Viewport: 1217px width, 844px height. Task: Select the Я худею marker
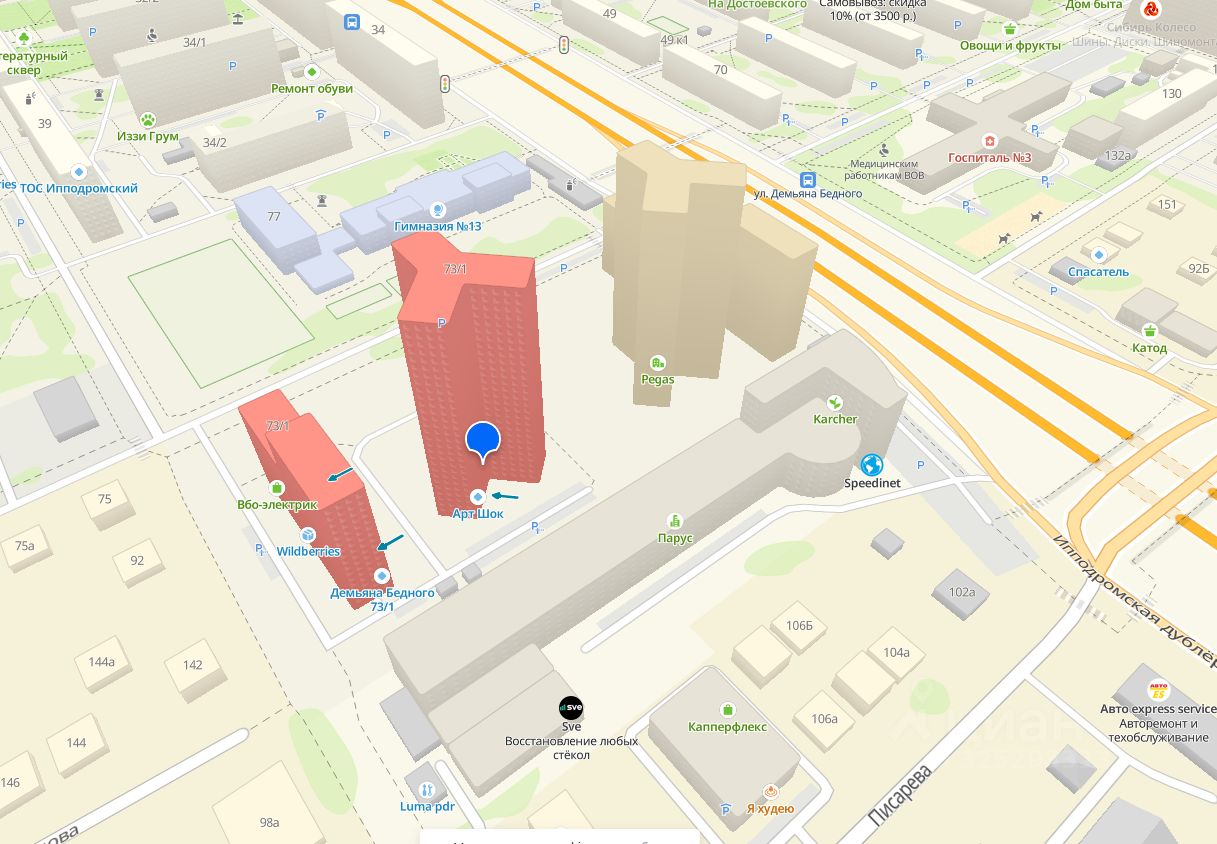770,791
